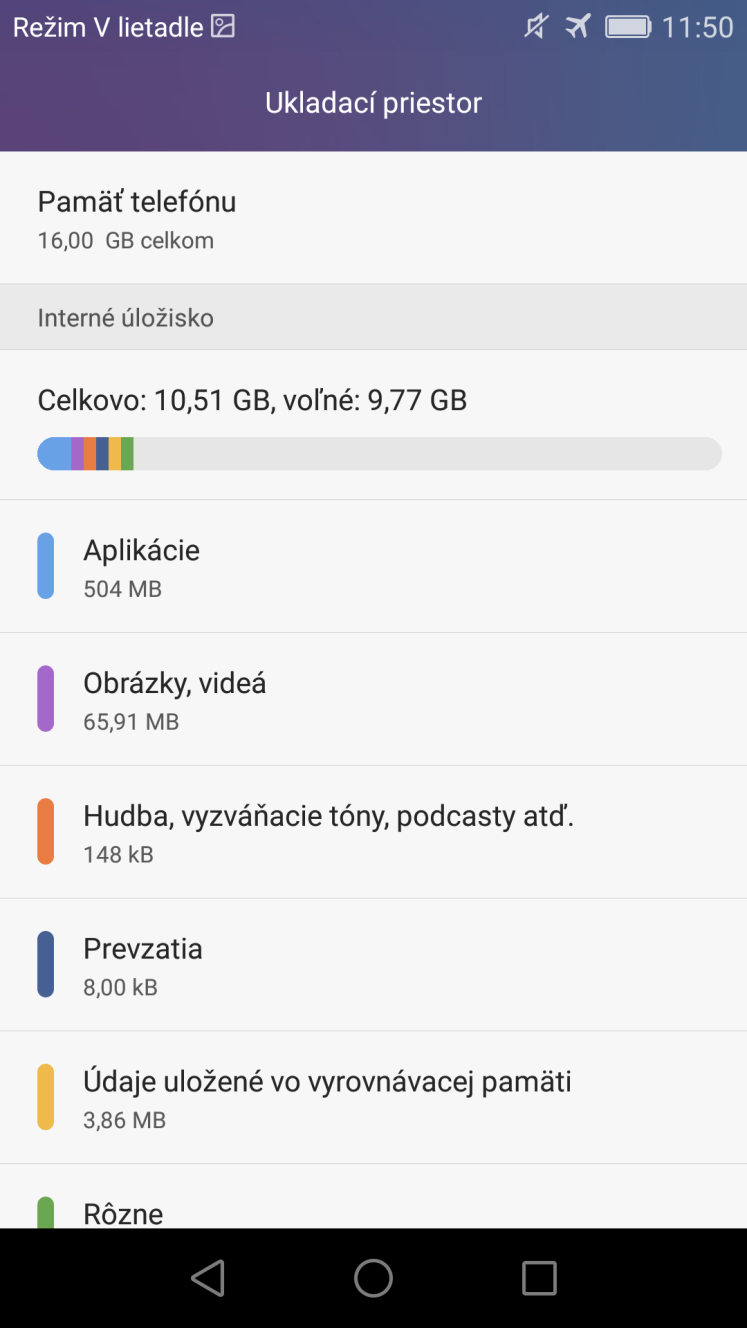Open the Aplikácie storage row
The image size is (747, 1328).
[373, 566]
